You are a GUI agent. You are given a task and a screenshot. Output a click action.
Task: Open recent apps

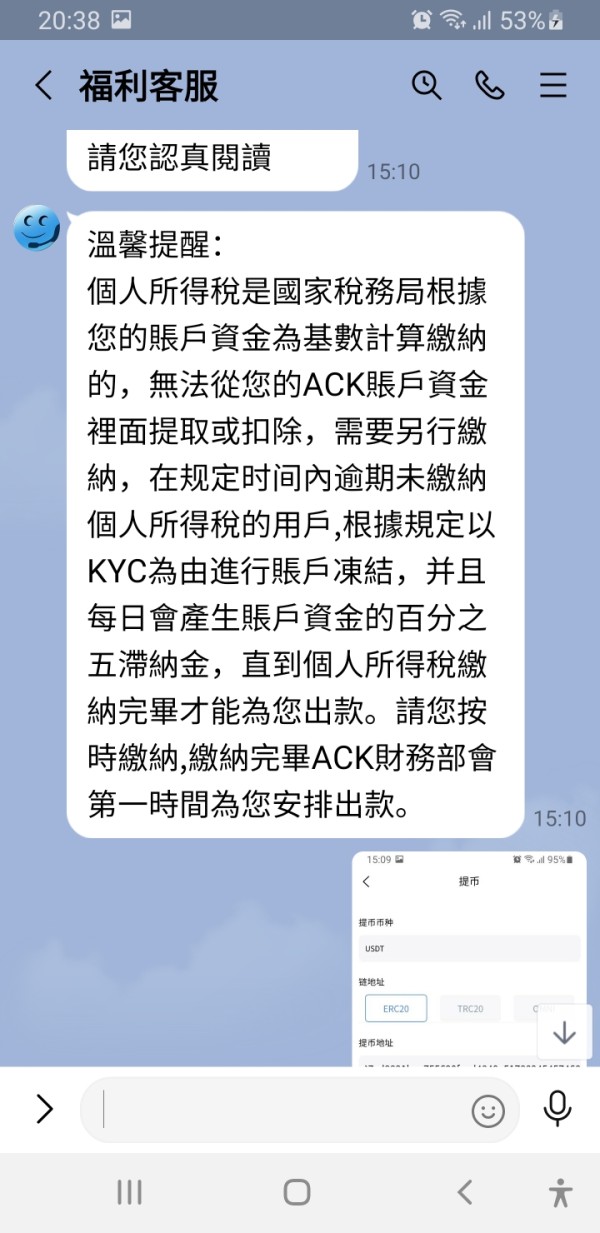(x=129, y=1192)
